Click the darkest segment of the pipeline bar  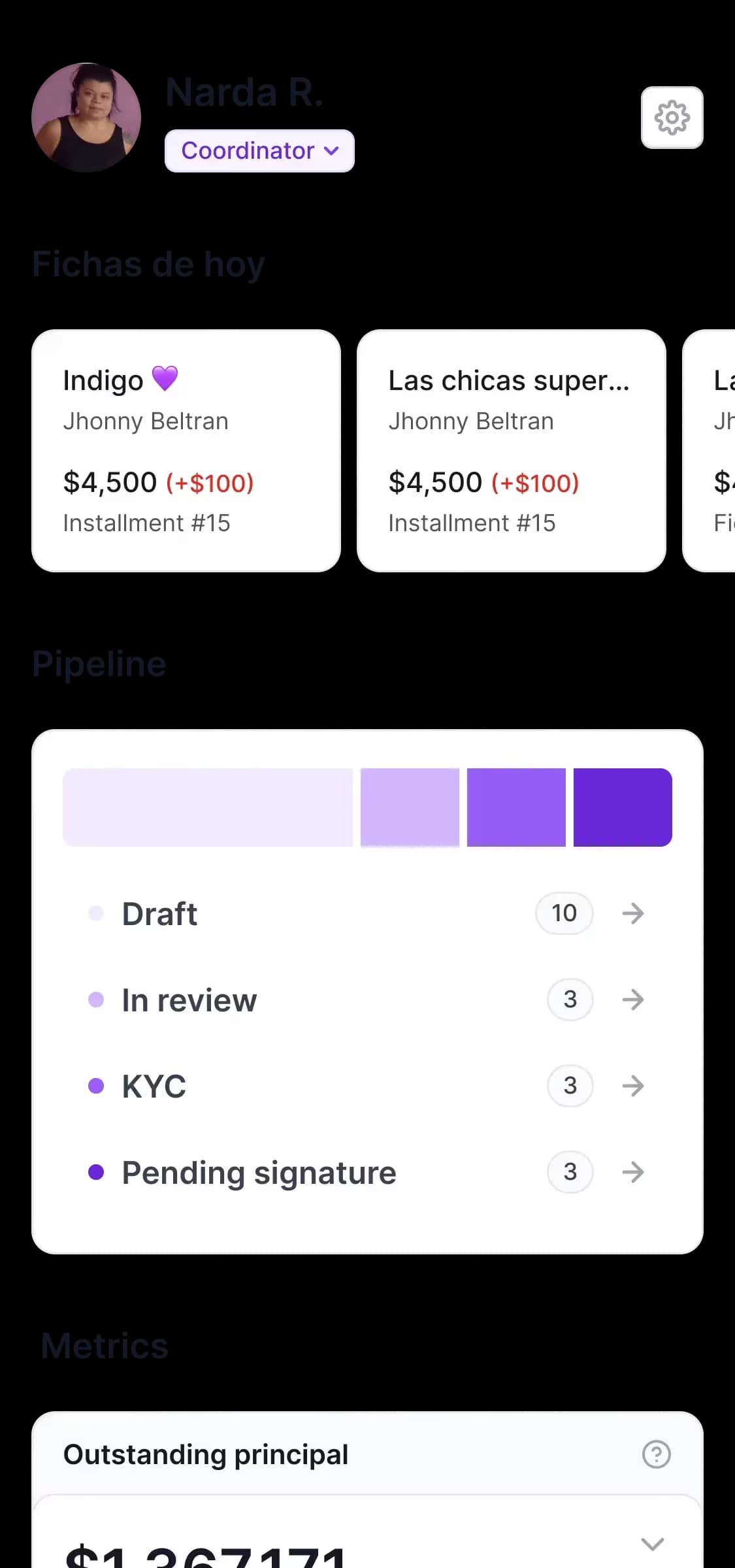click(x=622, y=808)
